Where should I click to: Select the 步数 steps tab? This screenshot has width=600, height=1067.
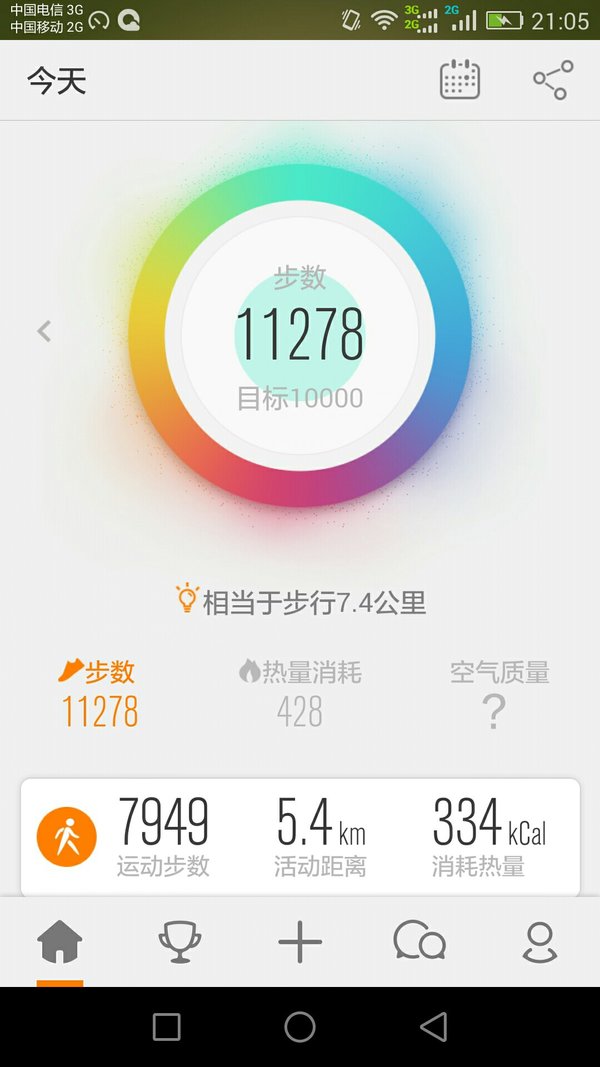100,694
